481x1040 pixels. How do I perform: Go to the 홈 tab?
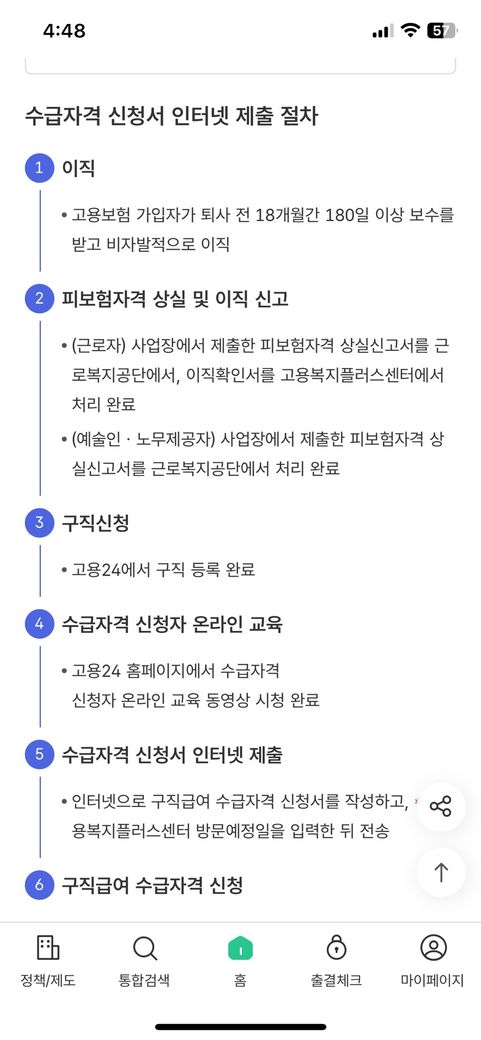240,961
